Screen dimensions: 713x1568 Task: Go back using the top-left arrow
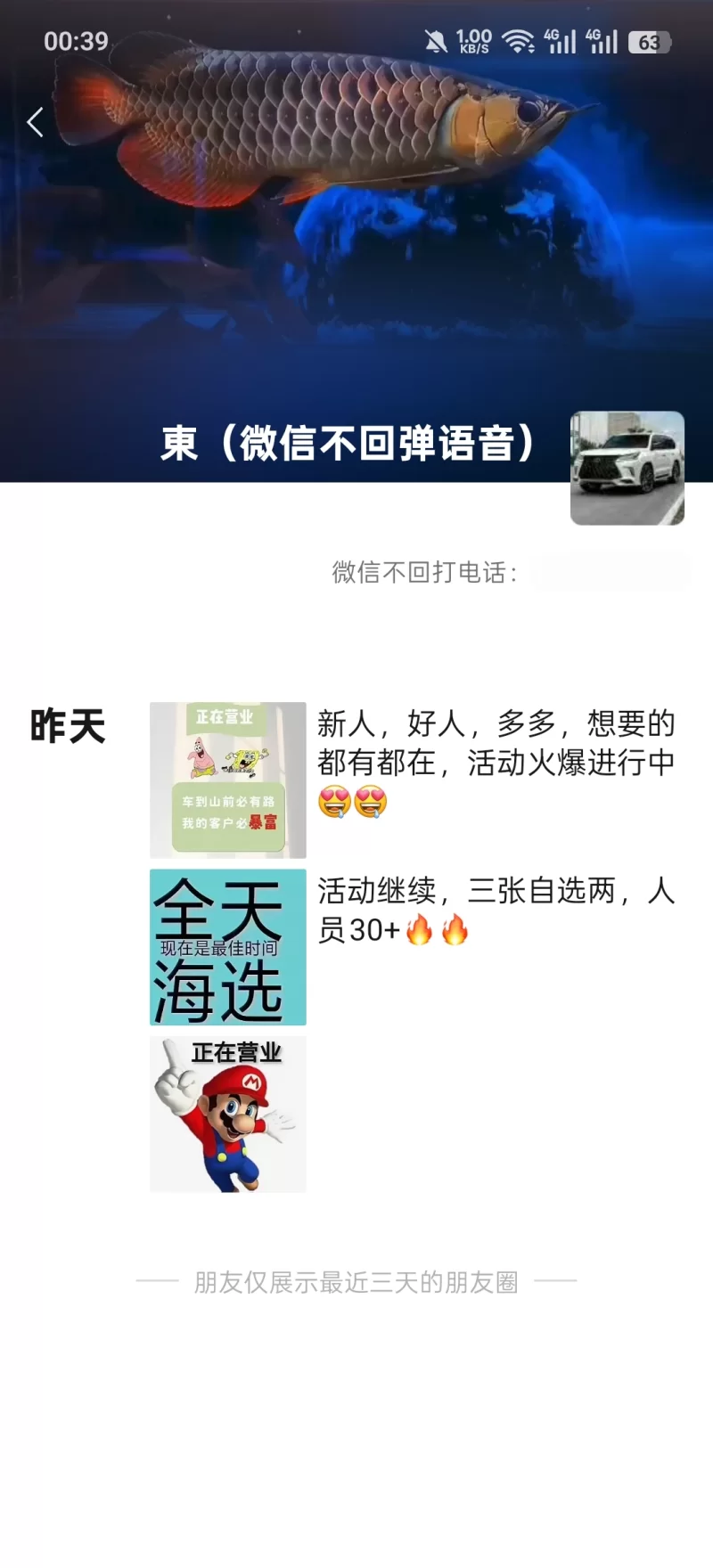[x=36, y=122]
